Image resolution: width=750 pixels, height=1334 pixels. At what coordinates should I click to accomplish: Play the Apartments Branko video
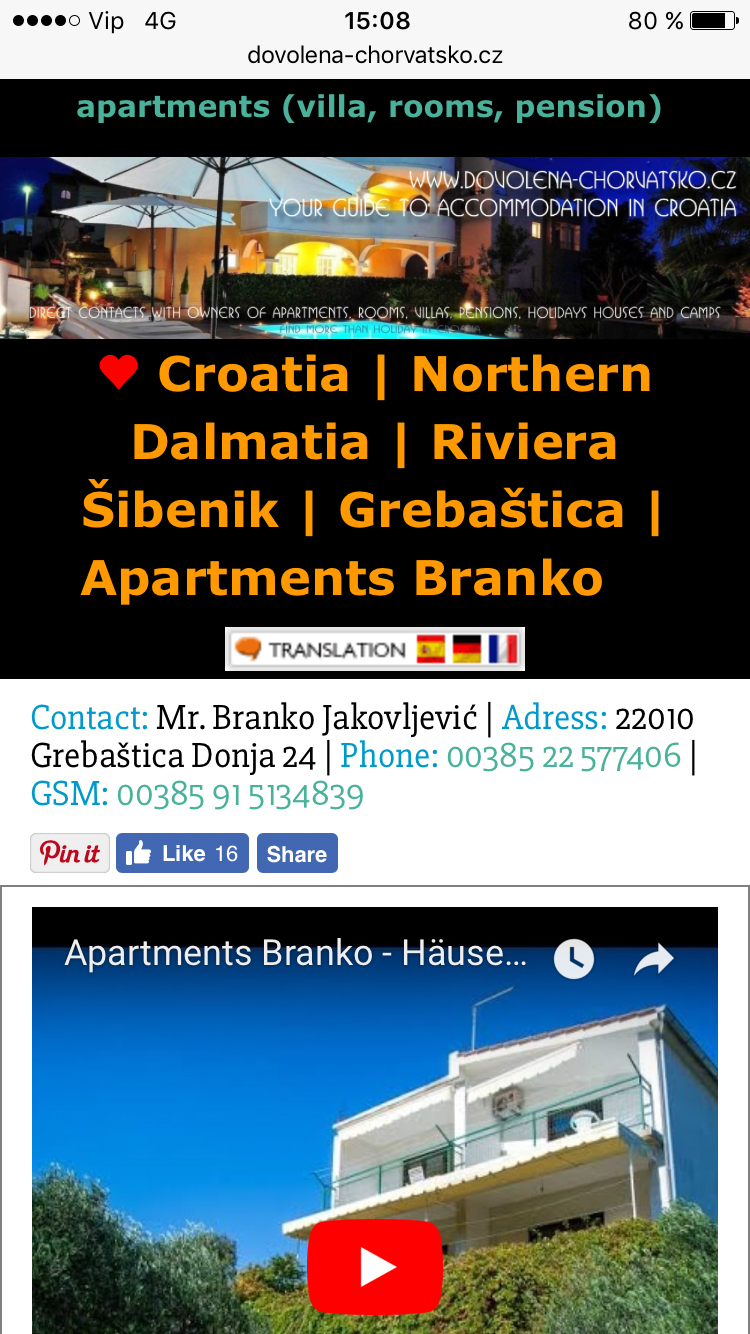(375, 1267)
